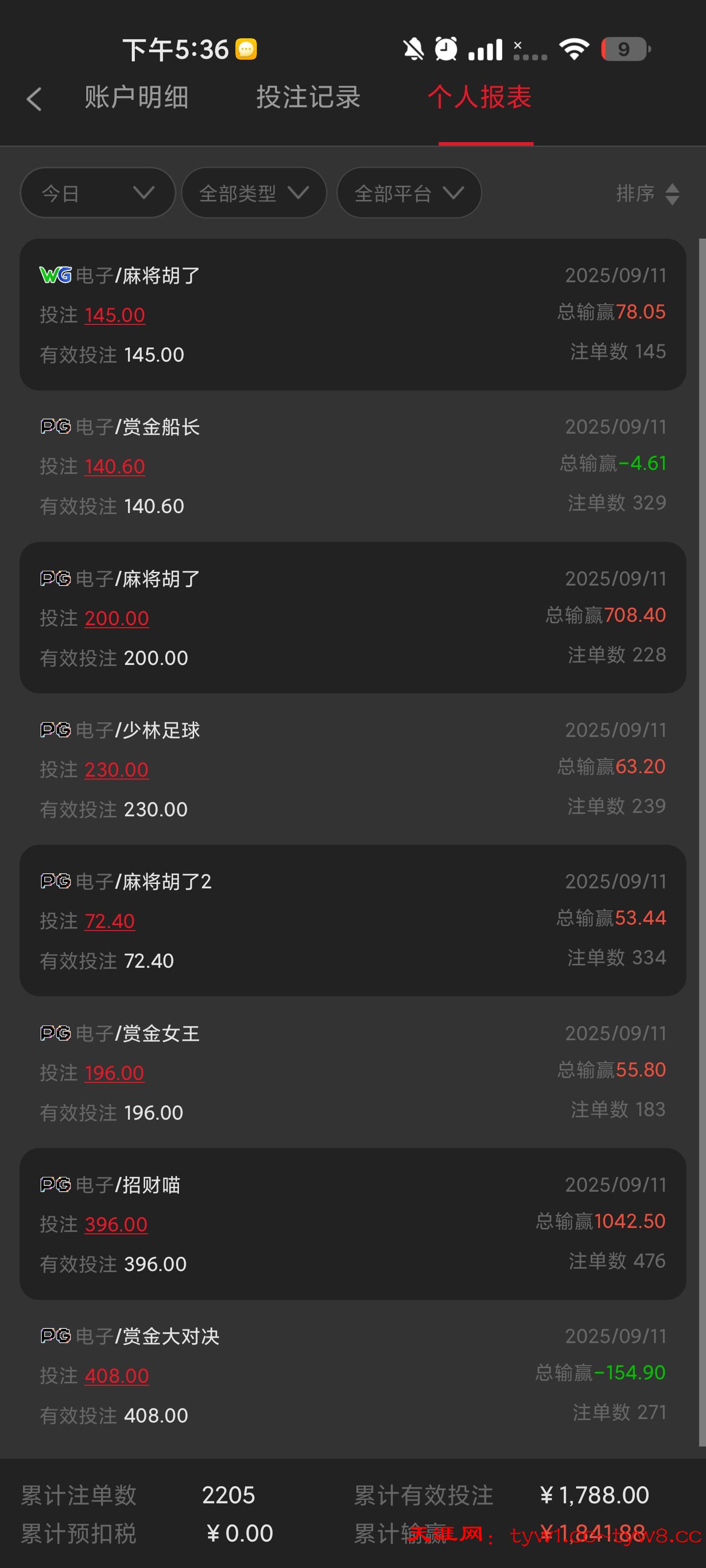Open the 全部平台 platform filter
The image size is (706, 1568).
pos(409,193)
